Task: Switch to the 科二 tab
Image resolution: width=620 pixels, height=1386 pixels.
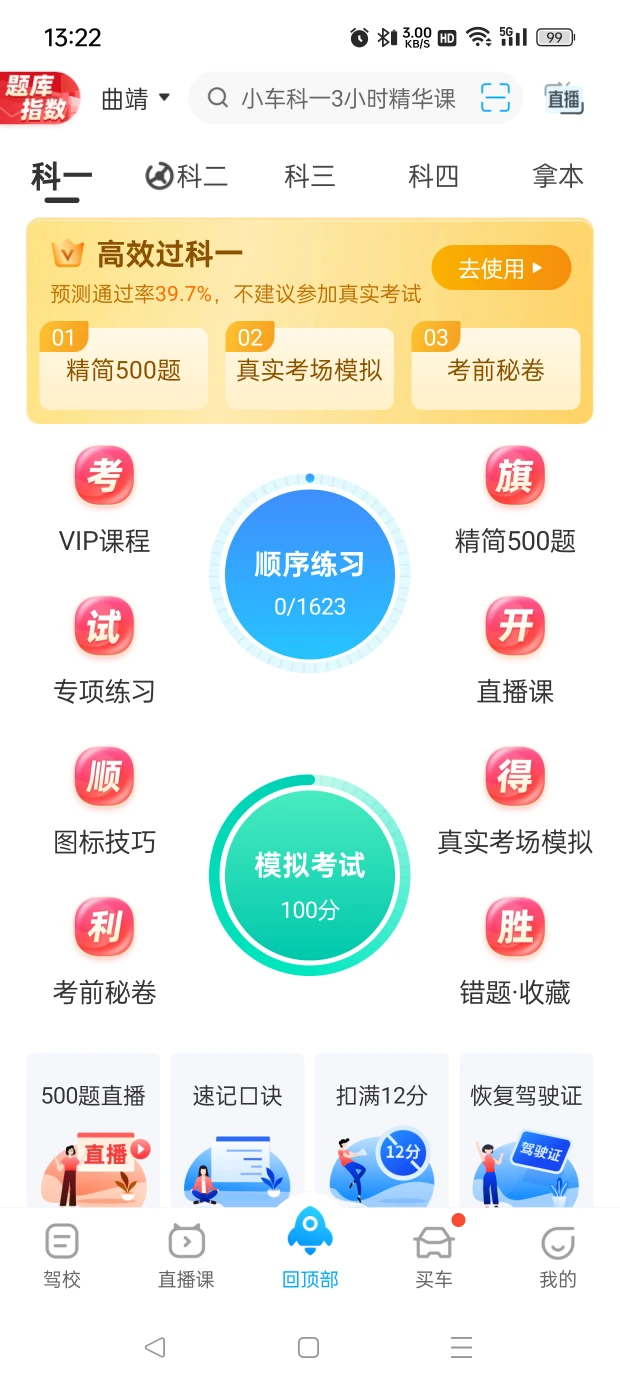Action: [x=186, y=177]
